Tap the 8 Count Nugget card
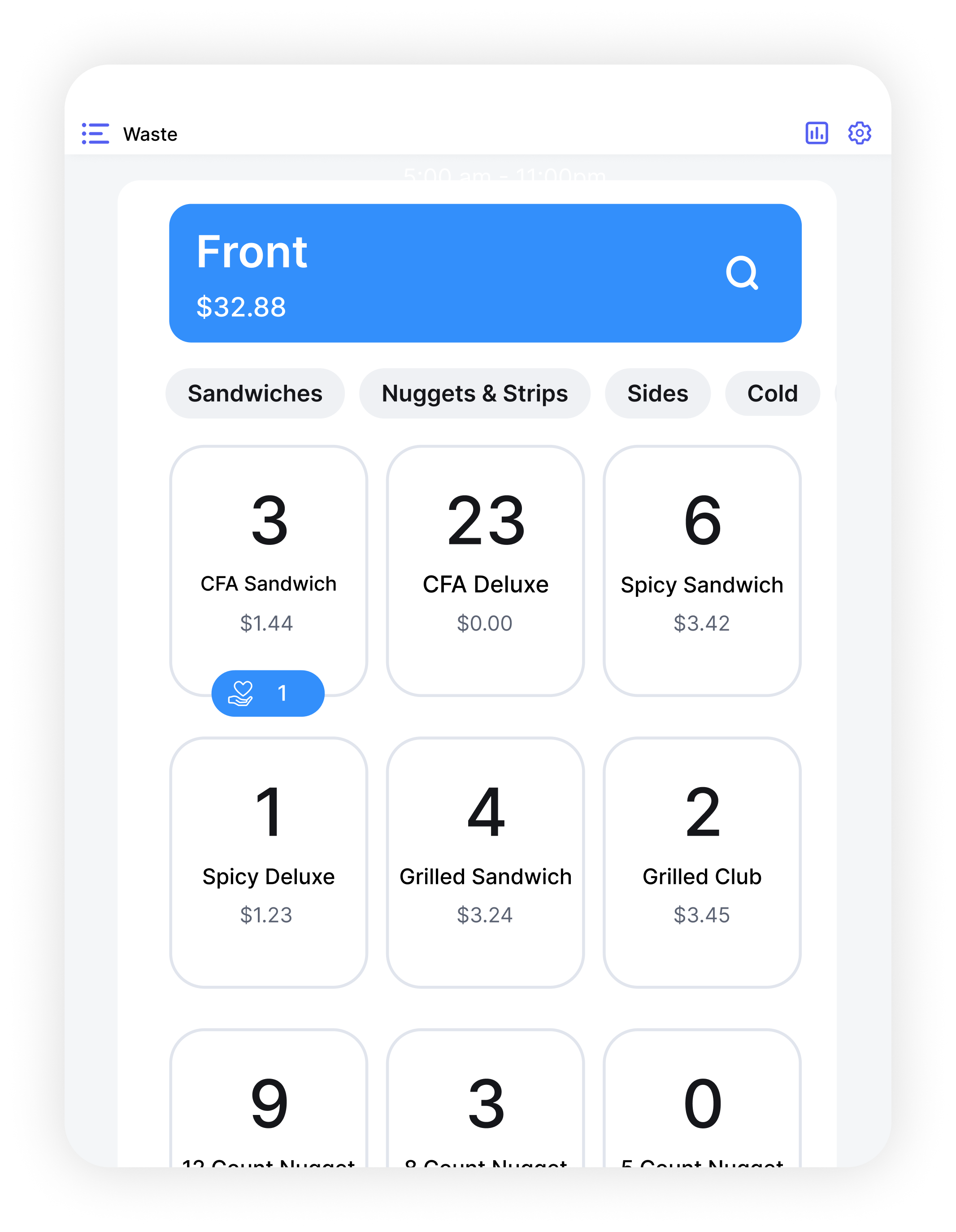Image resolution: width=956 pixels, height=1232 pixels. point(485,1106)
